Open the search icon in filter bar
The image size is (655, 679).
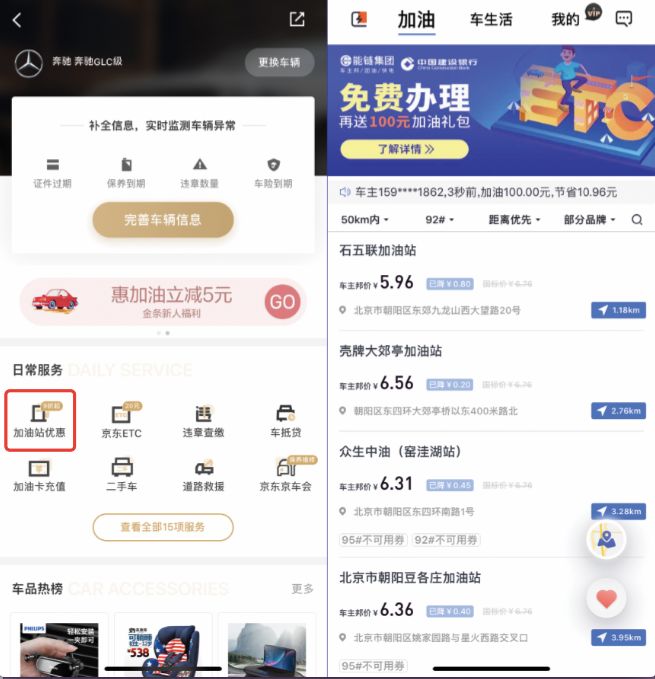[636, 219]
